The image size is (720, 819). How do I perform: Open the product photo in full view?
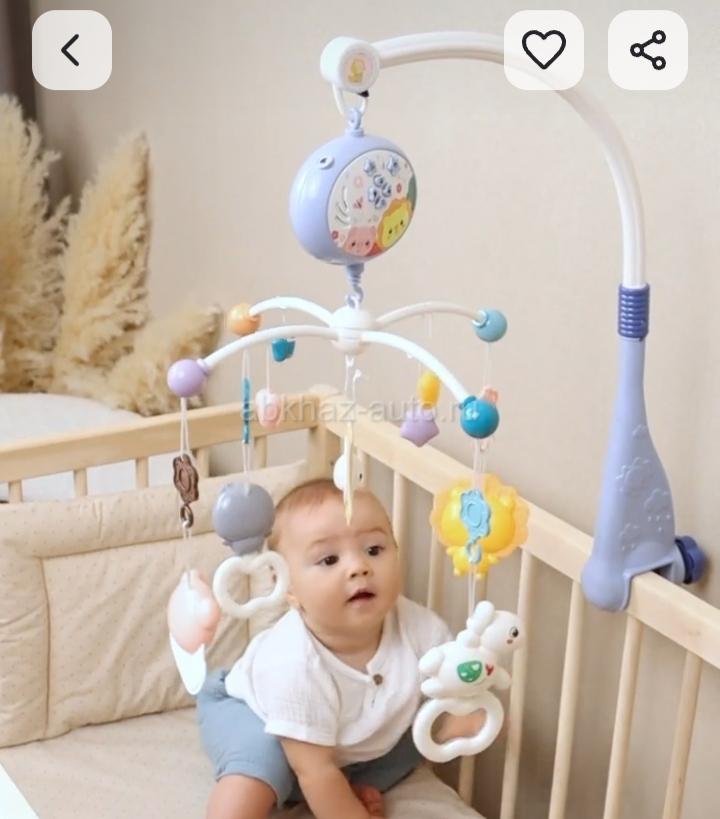(x=360, y=450)
